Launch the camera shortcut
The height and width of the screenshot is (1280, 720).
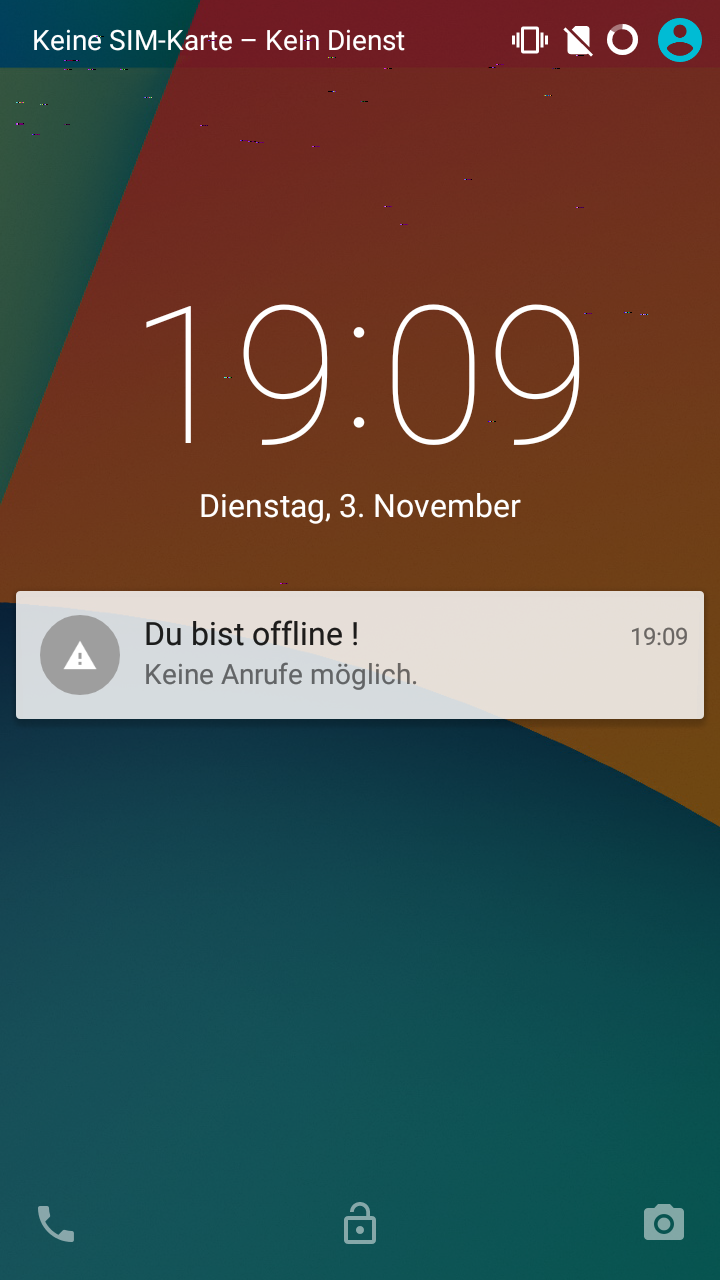pos(664,1223)
